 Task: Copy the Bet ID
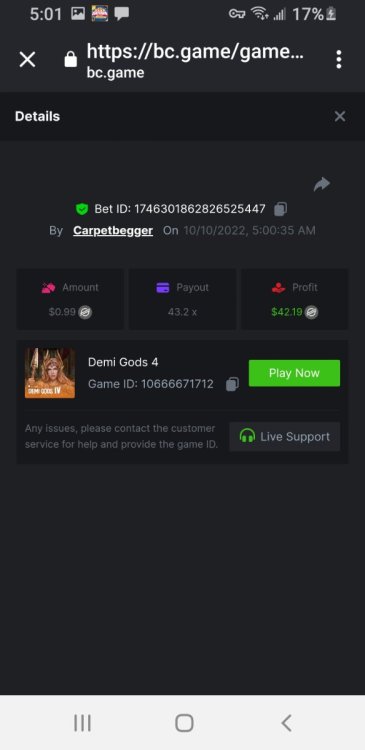coord(281,209)
